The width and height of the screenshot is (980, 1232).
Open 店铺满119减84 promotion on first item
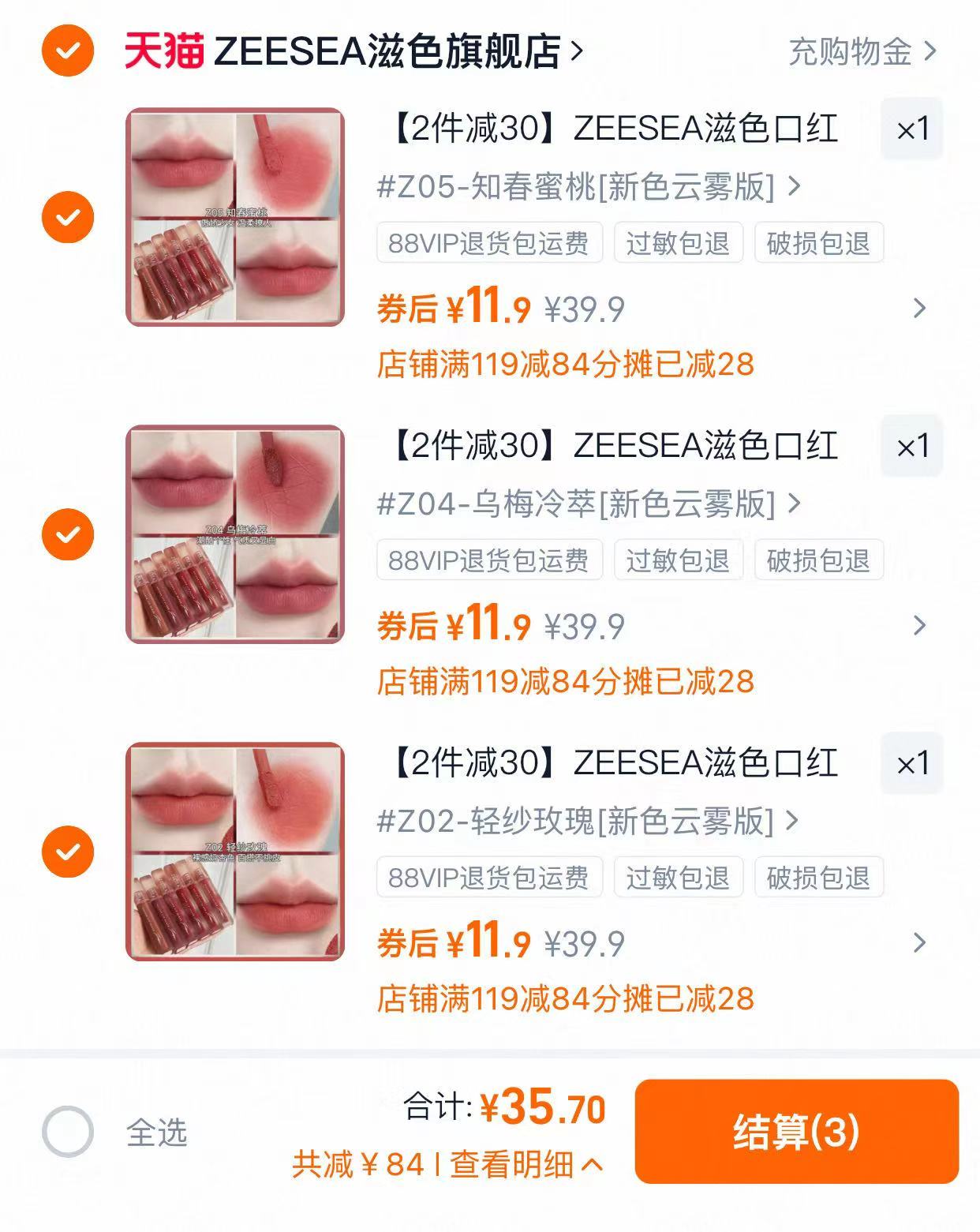(567, 363)
